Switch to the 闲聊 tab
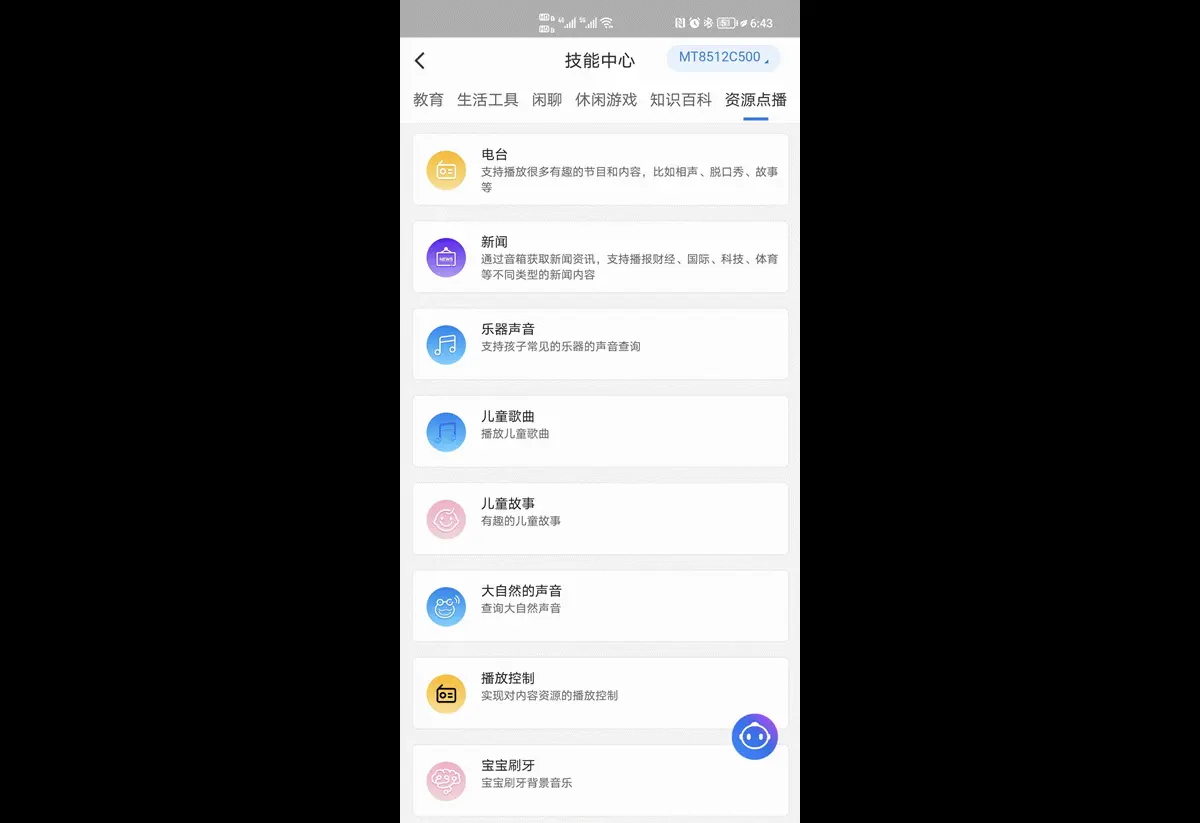This screenshot has height=823, width=1200. tap(547, 100)
